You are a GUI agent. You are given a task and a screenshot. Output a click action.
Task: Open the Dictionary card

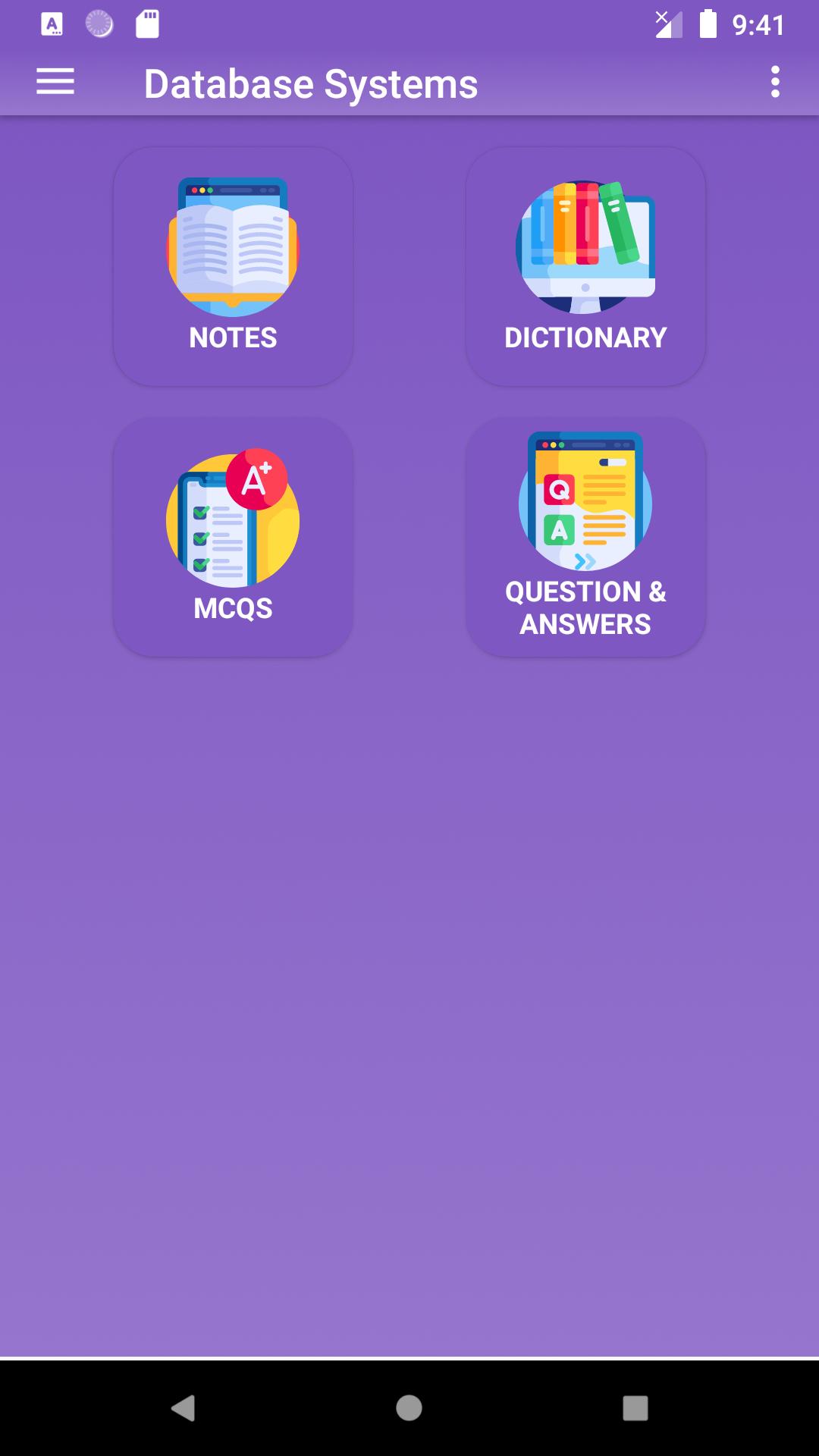[585, 267]
